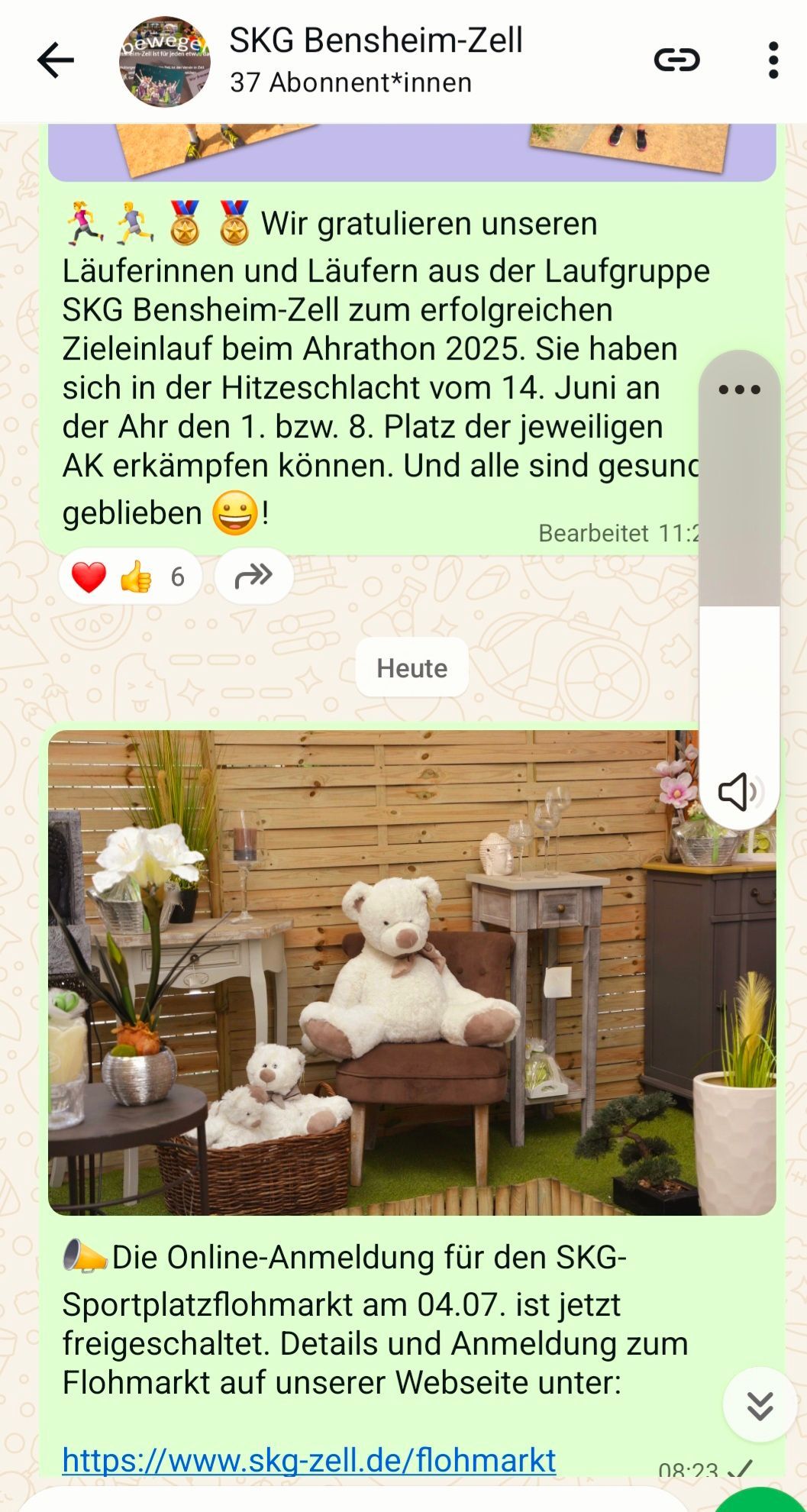View reactions on the Ahrathon message

coord(129,577)
